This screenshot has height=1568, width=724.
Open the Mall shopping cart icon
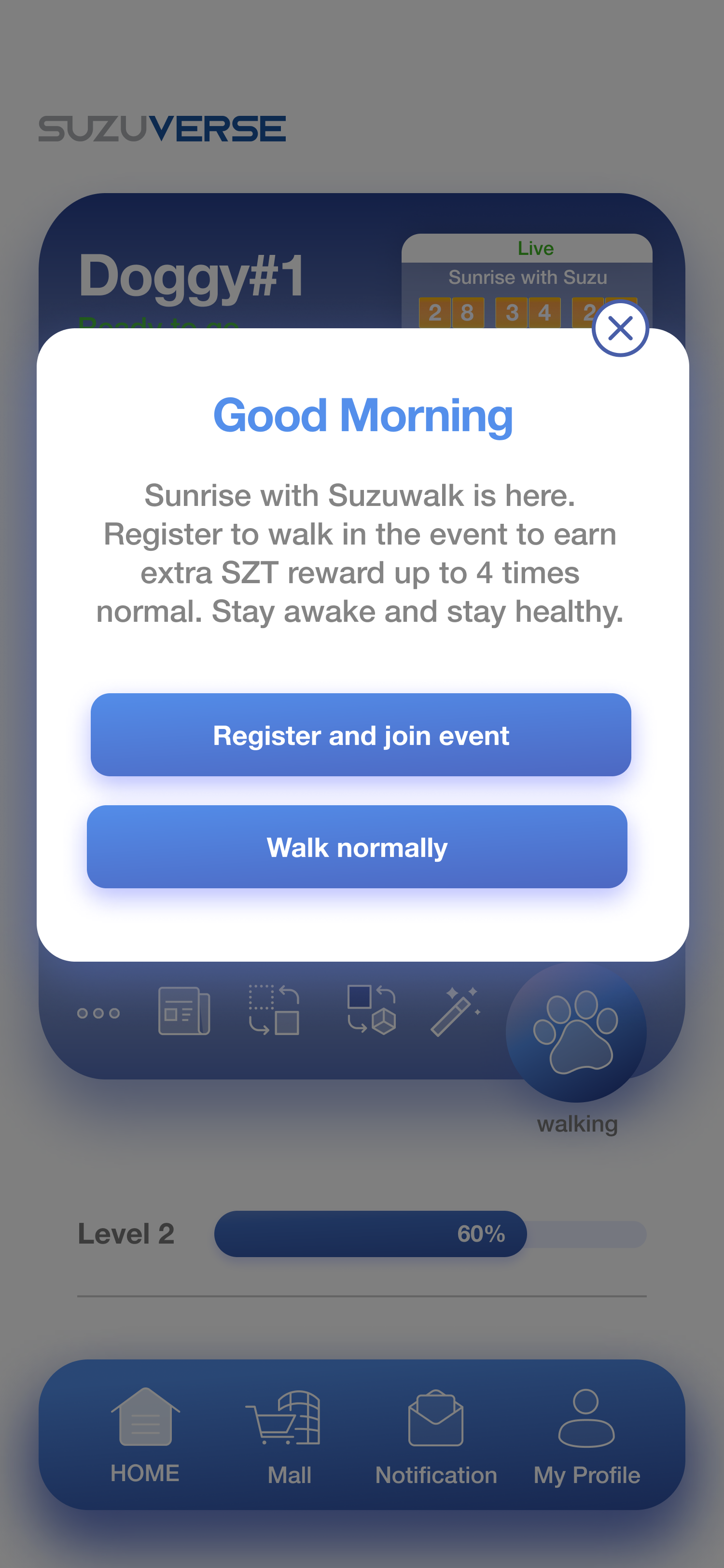tap(286, 1419)
